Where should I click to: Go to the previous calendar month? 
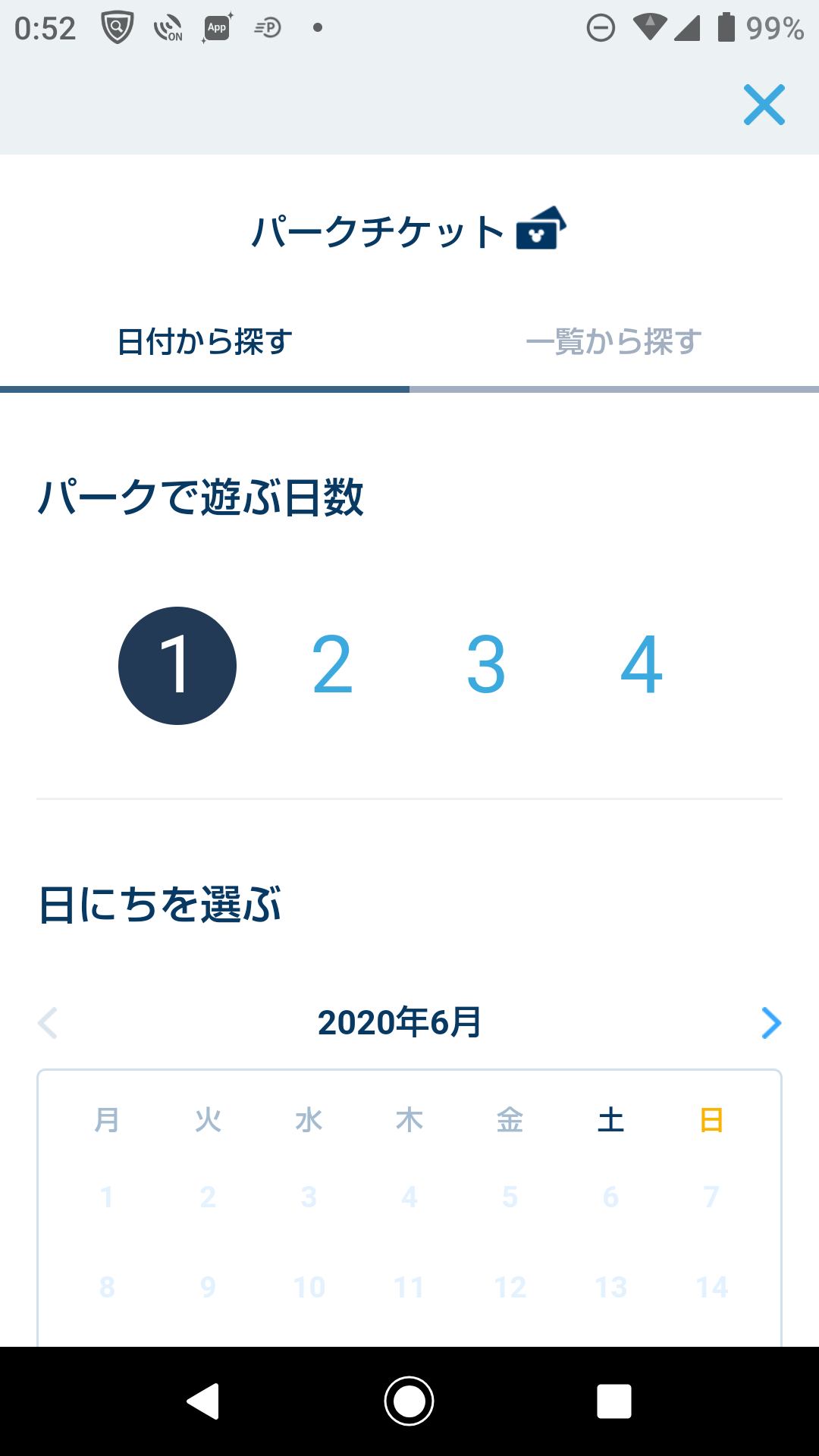[48, 1023]
